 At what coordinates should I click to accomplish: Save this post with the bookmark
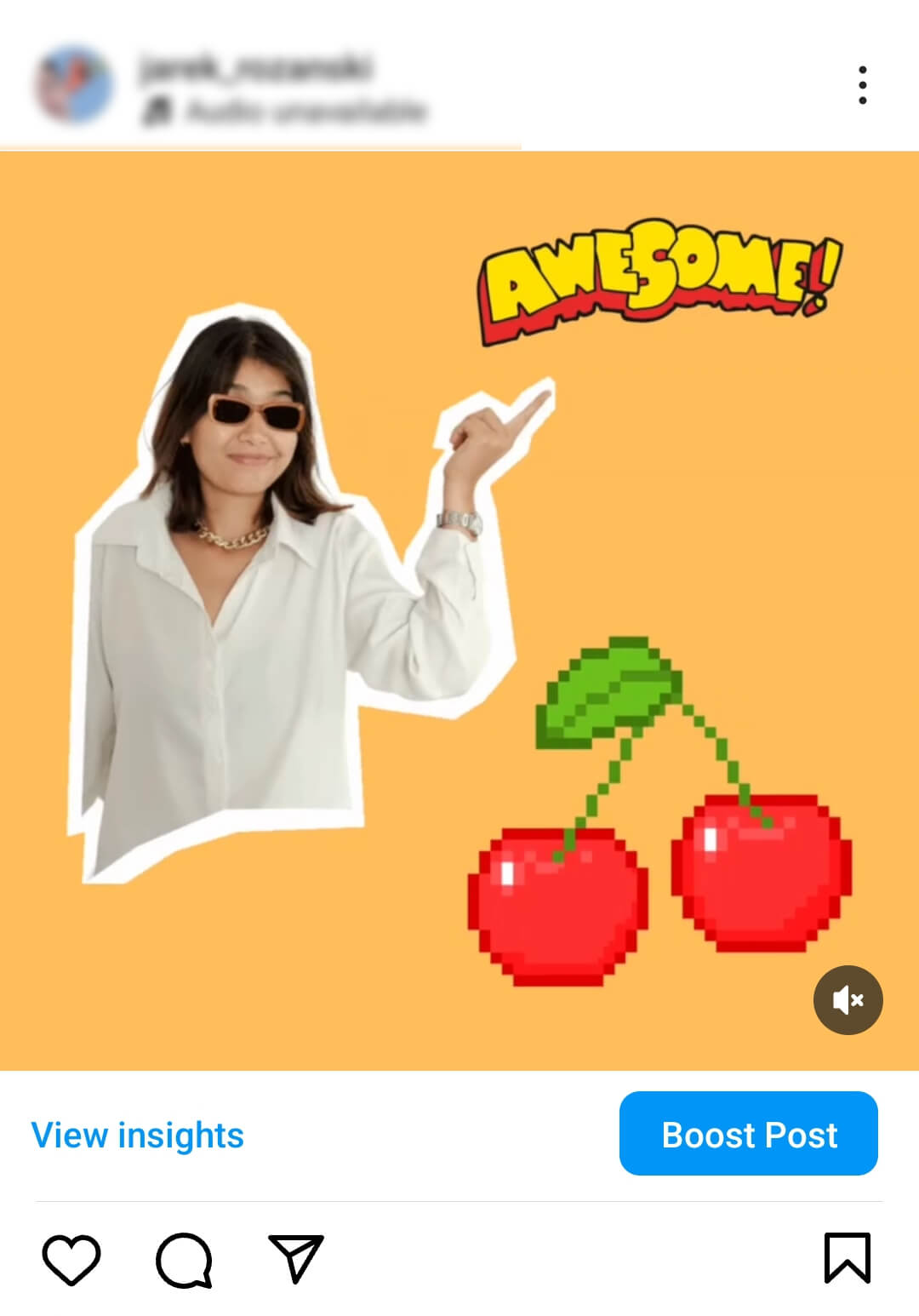pyautogui.click(x=847, y=1257)
